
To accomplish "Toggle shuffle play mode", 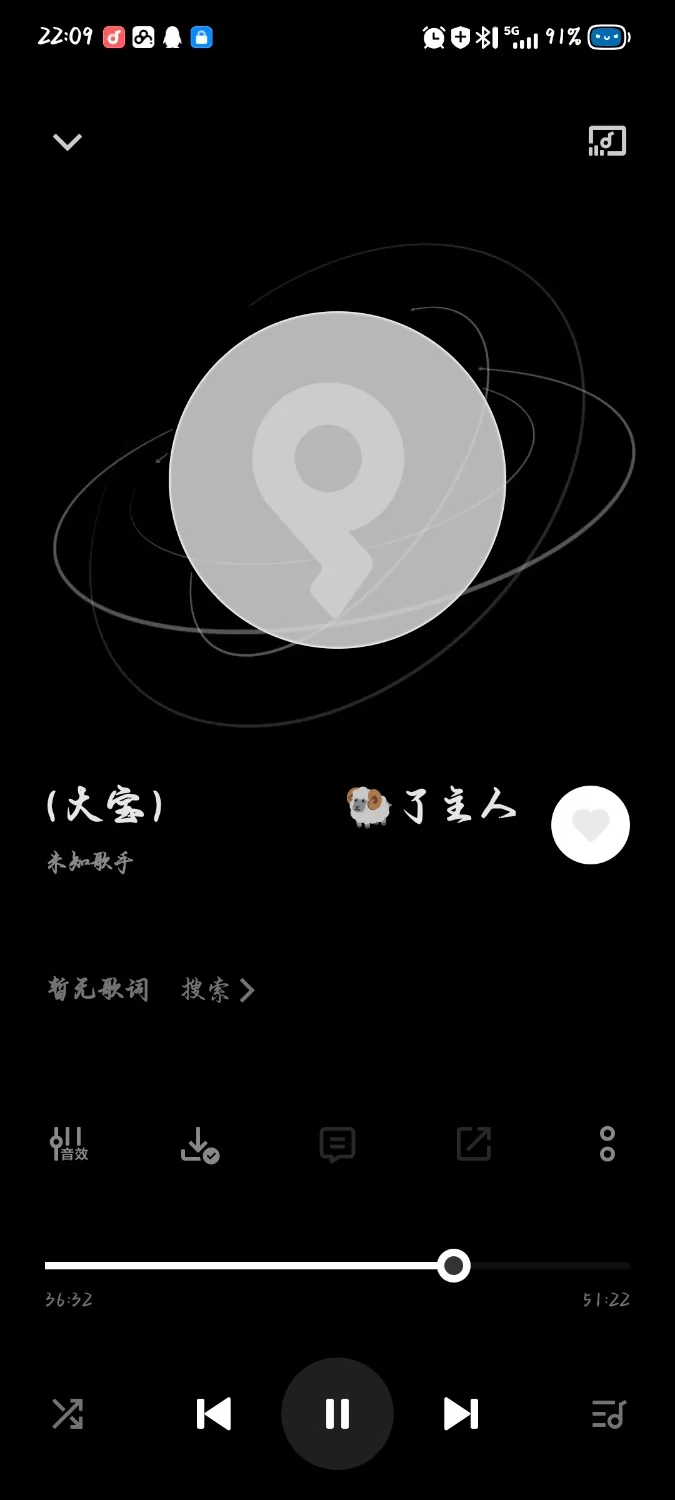I will point(67,1413).
